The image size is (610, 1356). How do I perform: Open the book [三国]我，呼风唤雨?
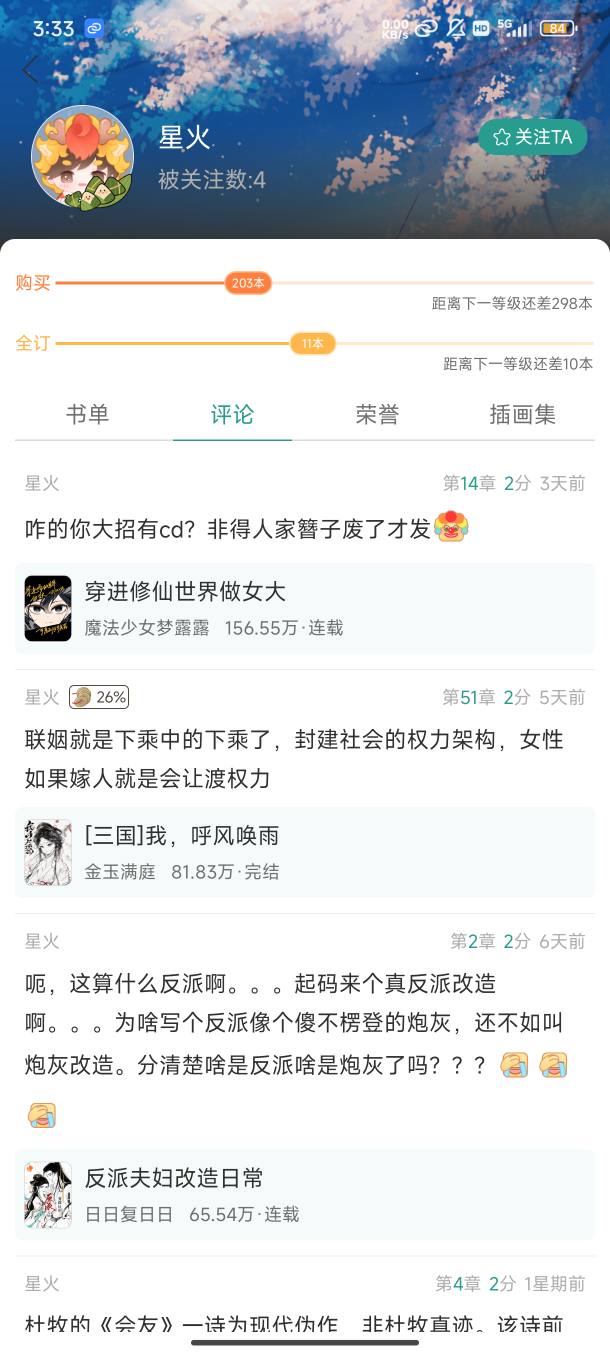point(304,852)
